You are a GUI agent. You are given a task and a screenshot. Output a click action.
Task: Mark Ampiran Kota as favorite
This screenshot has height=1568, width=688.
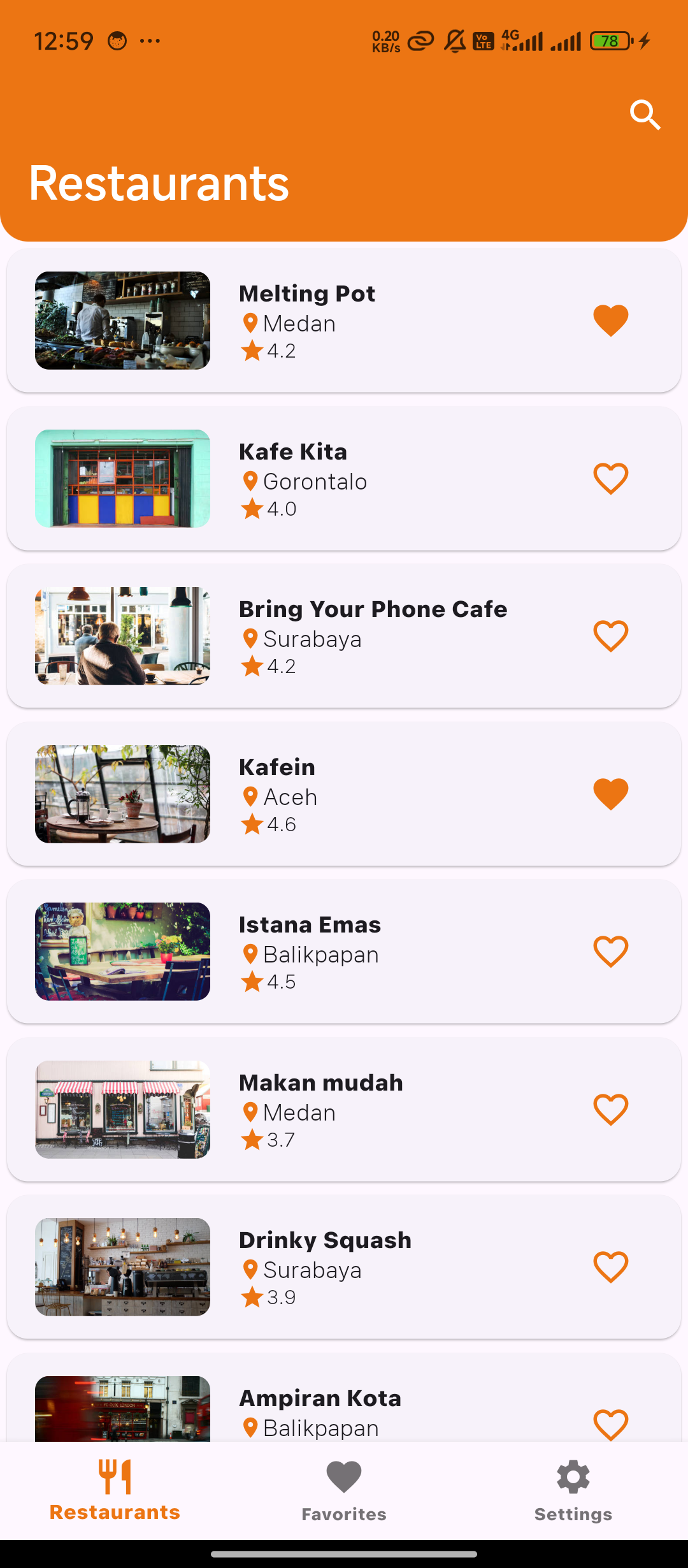[610, 1423]
